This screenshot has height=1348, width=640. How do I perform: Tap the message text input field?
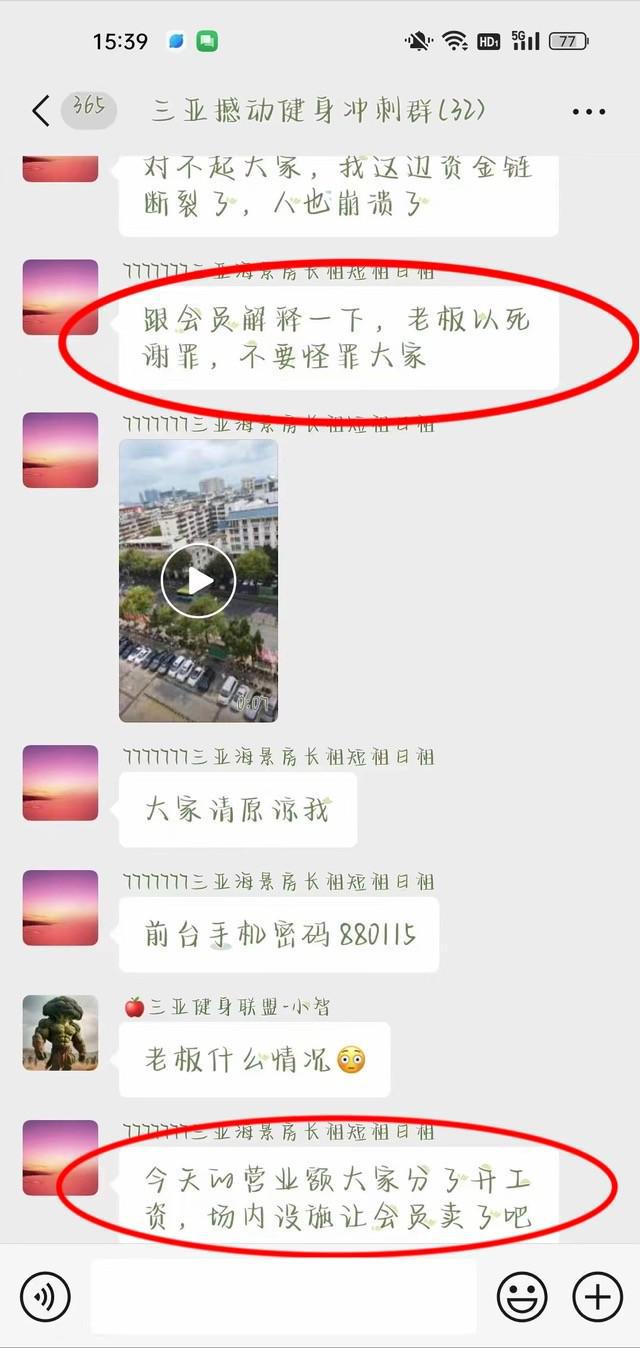click(x=283, y=1297)
